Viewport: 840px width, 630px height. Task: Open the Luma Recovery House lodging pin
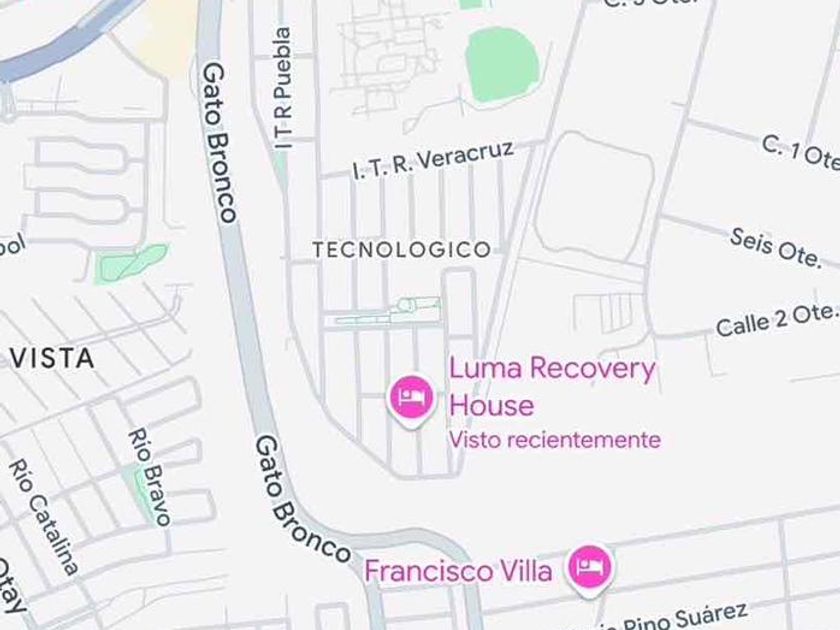(x=410, y=398)
